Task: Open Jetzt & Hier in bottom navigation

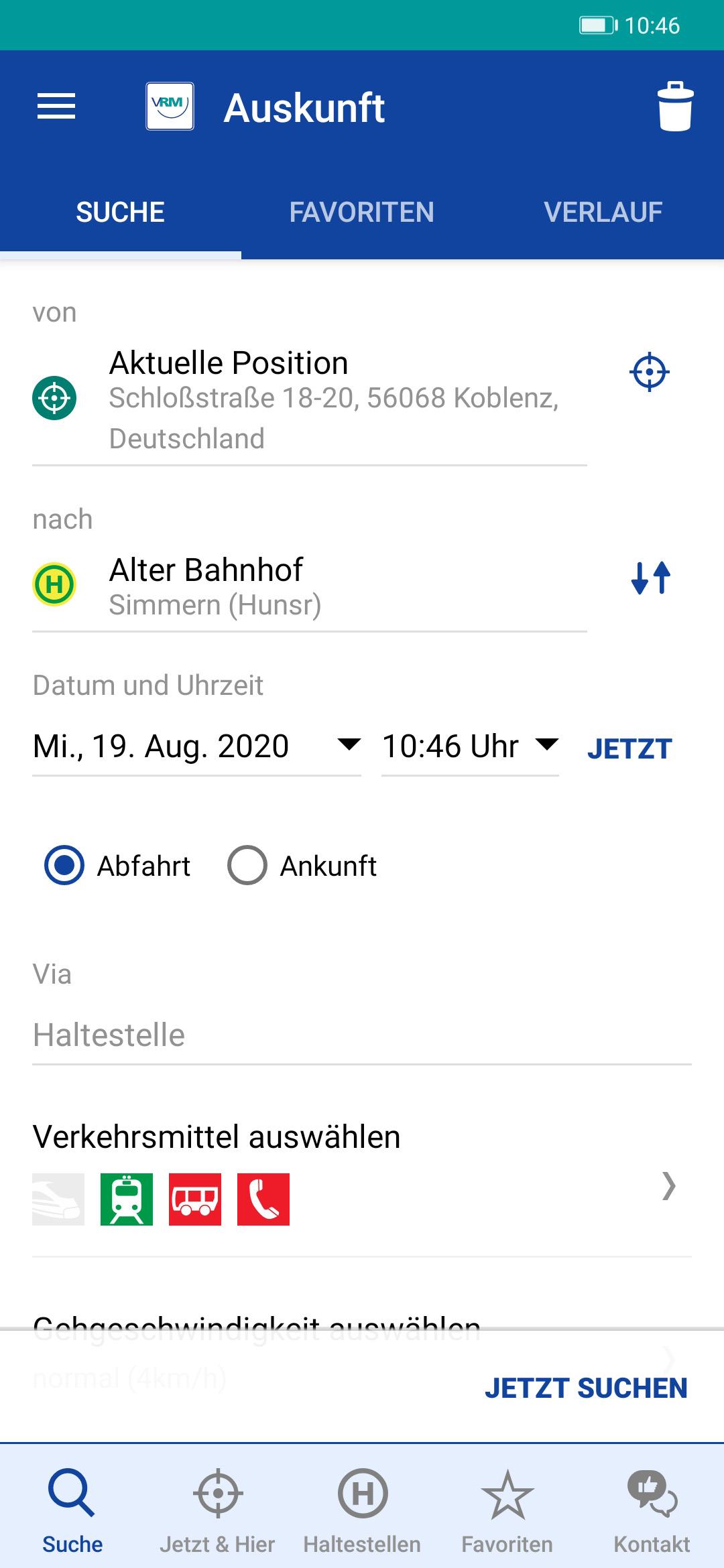Action: point(217,1510)
